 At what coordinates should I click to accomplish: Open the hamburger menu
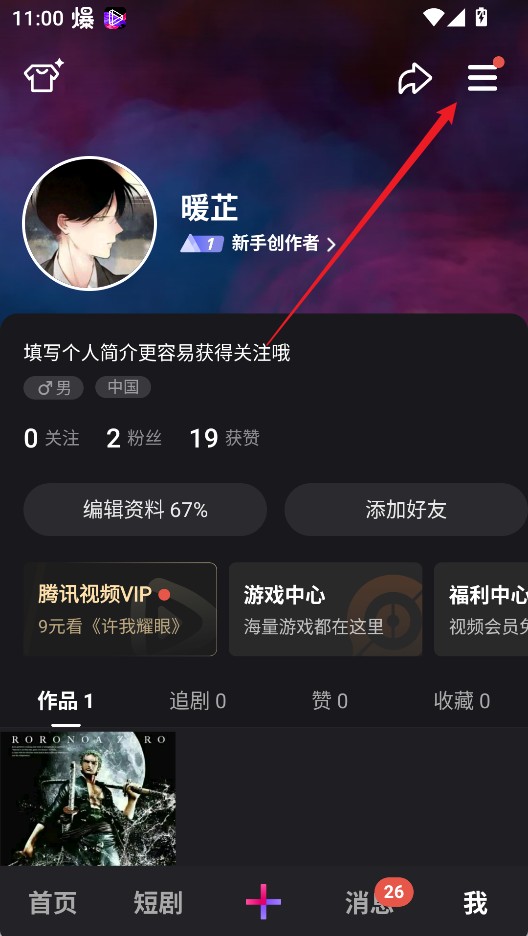[x=482, y=78]
